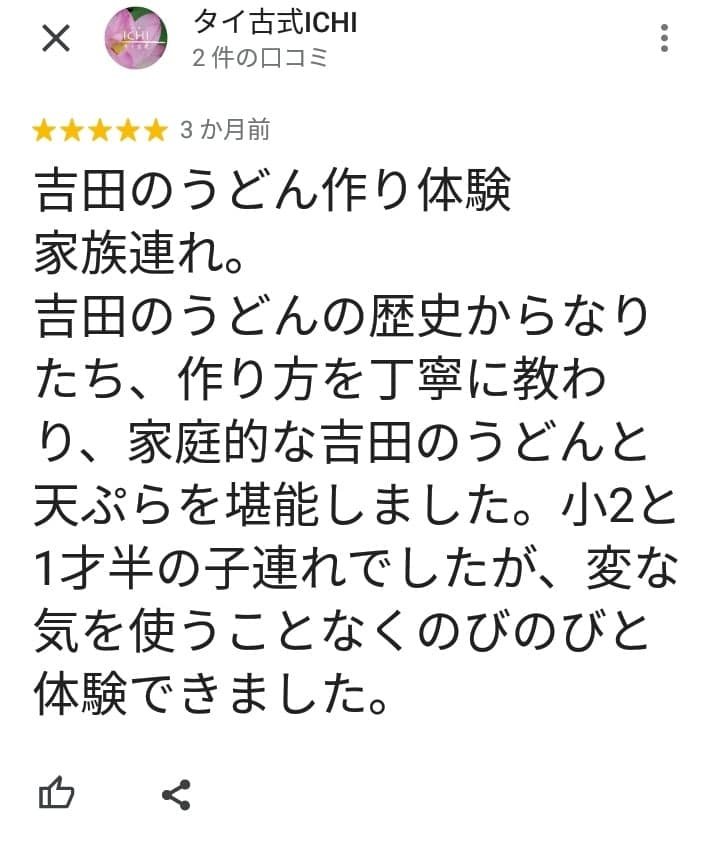Like this review with the thumbs-up icon
Viewport: 720px width, 841px height.
(x=57, y=794)
